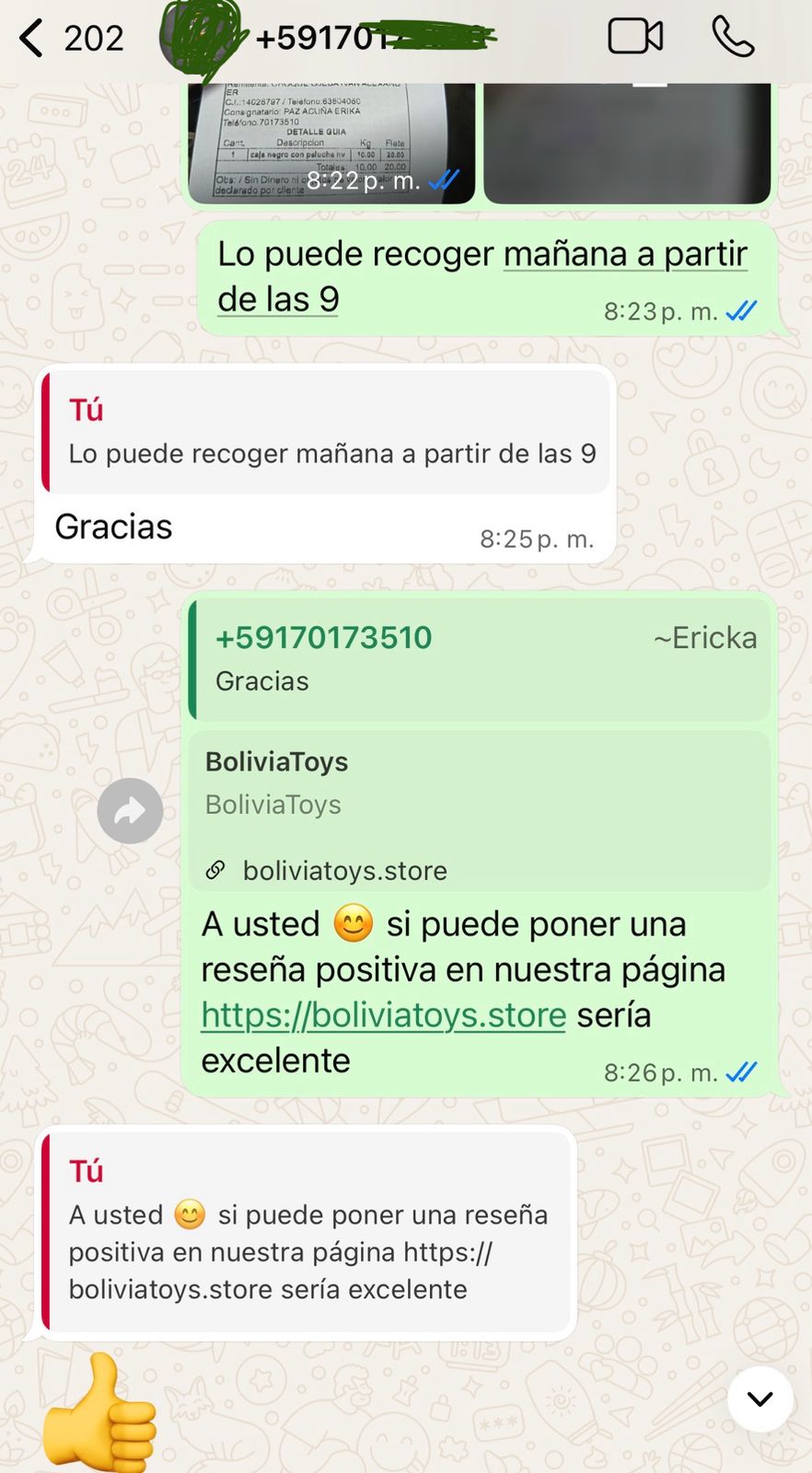Open the contact's profile picture in header
This screenshot has width=812, height=1473.
pos(201,37)
